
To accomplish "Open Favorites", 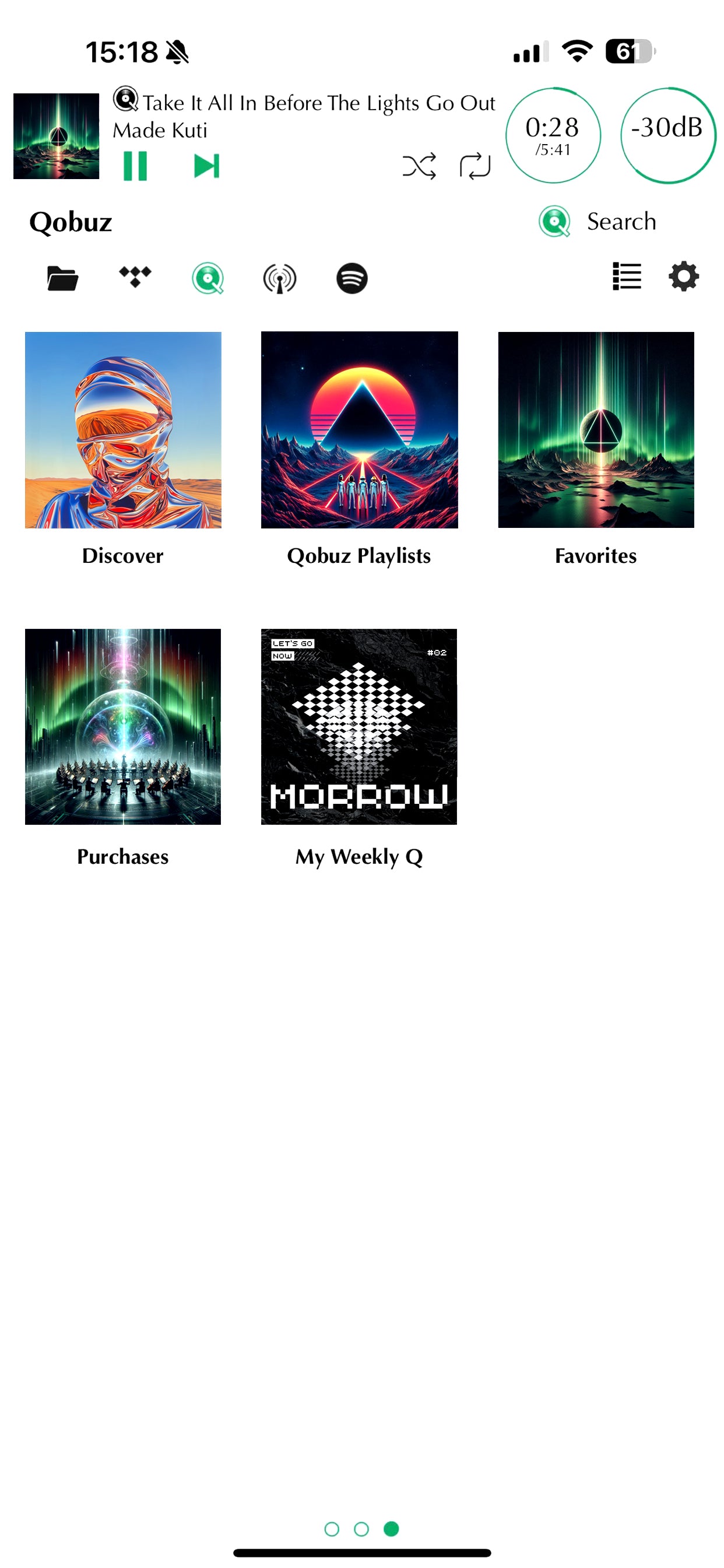I will 596,430.
